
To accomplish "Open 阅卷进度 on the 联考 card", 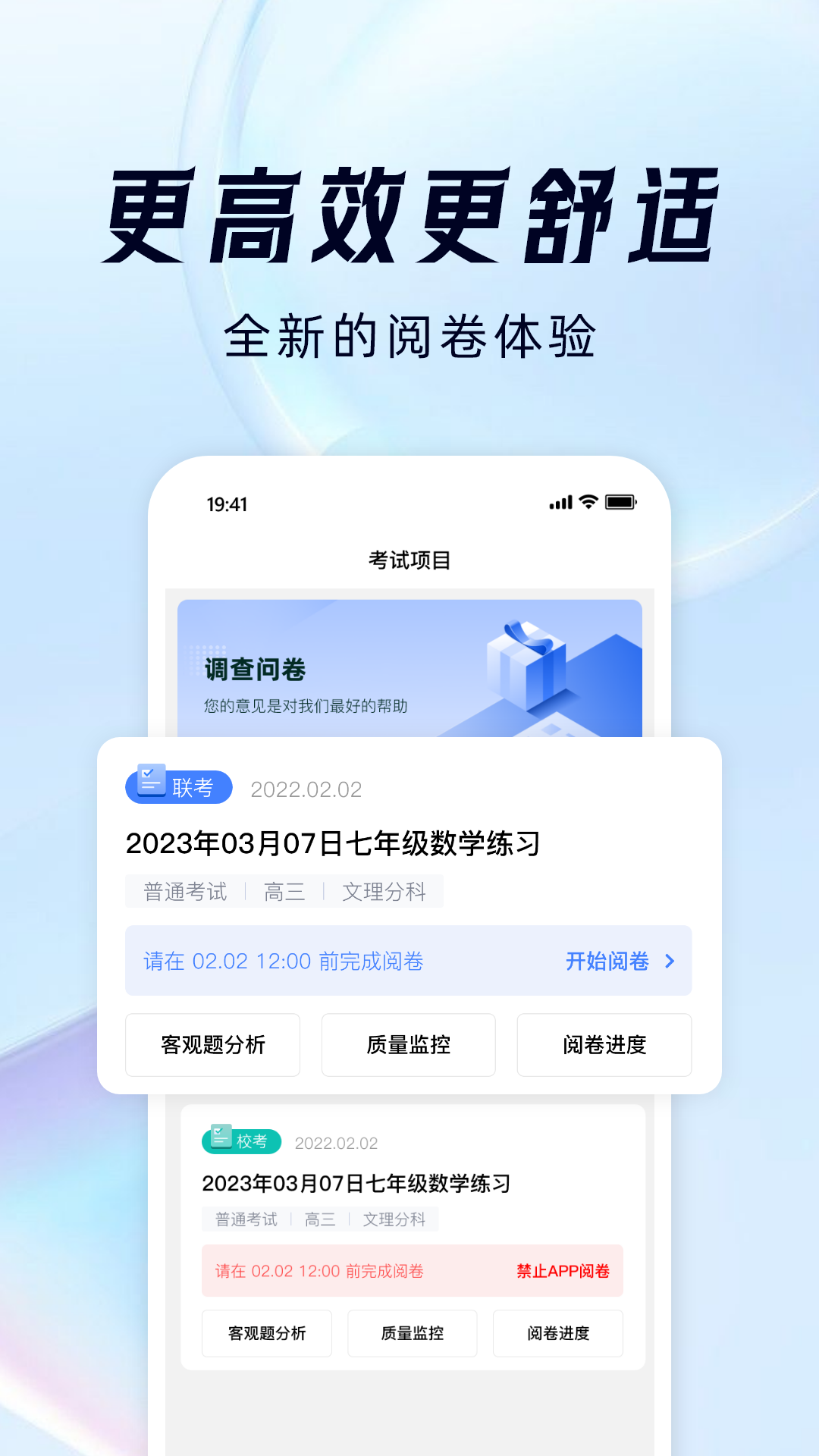I will tap(604, 1045).
